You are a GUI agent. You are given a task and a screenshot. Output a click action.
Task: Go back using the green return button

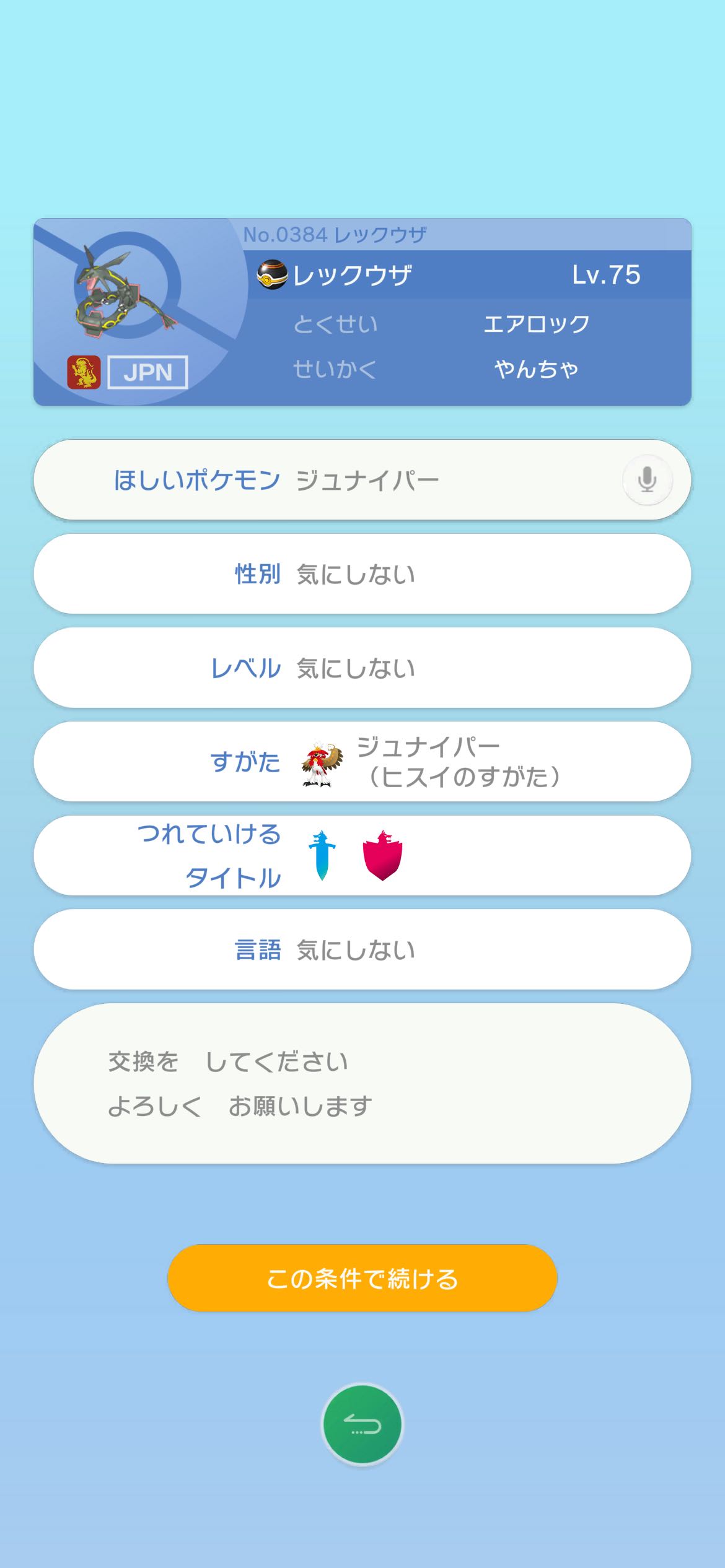point(362,1424)
